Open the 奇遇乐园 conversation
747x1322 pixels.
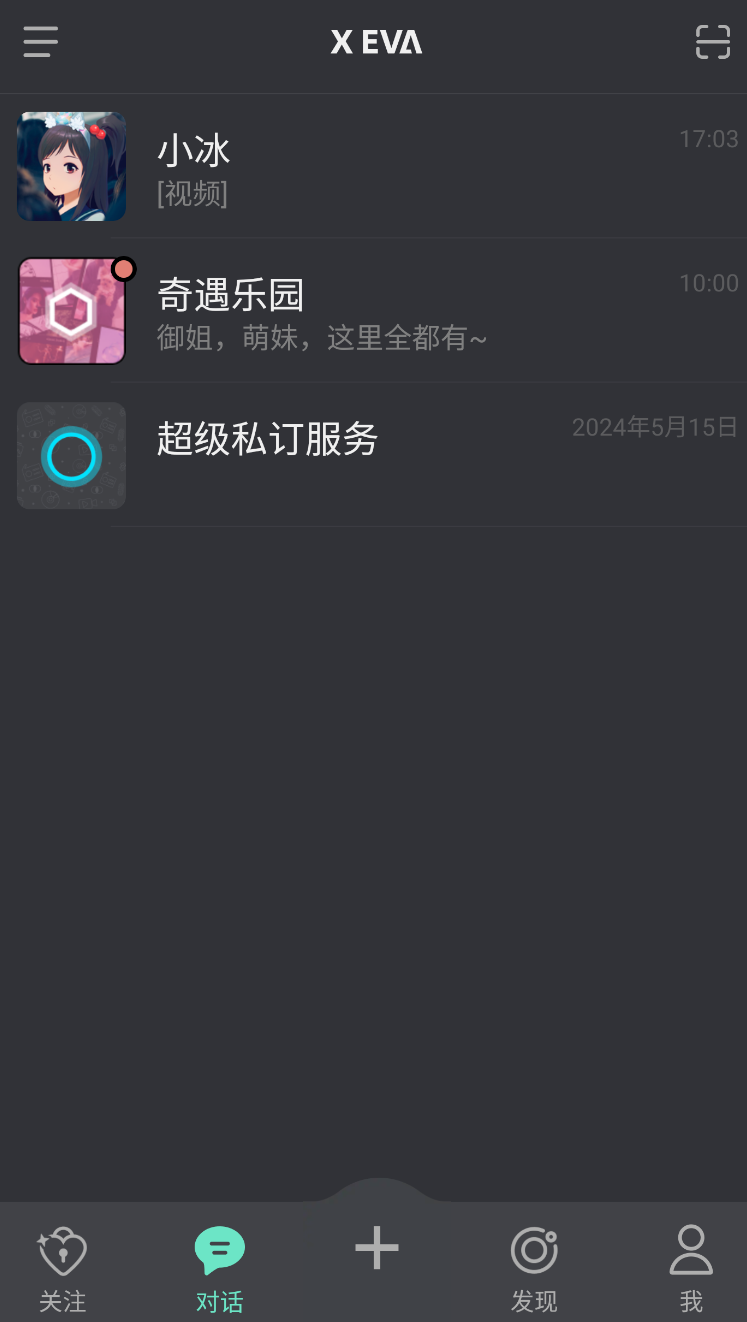click(x=373, y=311)
